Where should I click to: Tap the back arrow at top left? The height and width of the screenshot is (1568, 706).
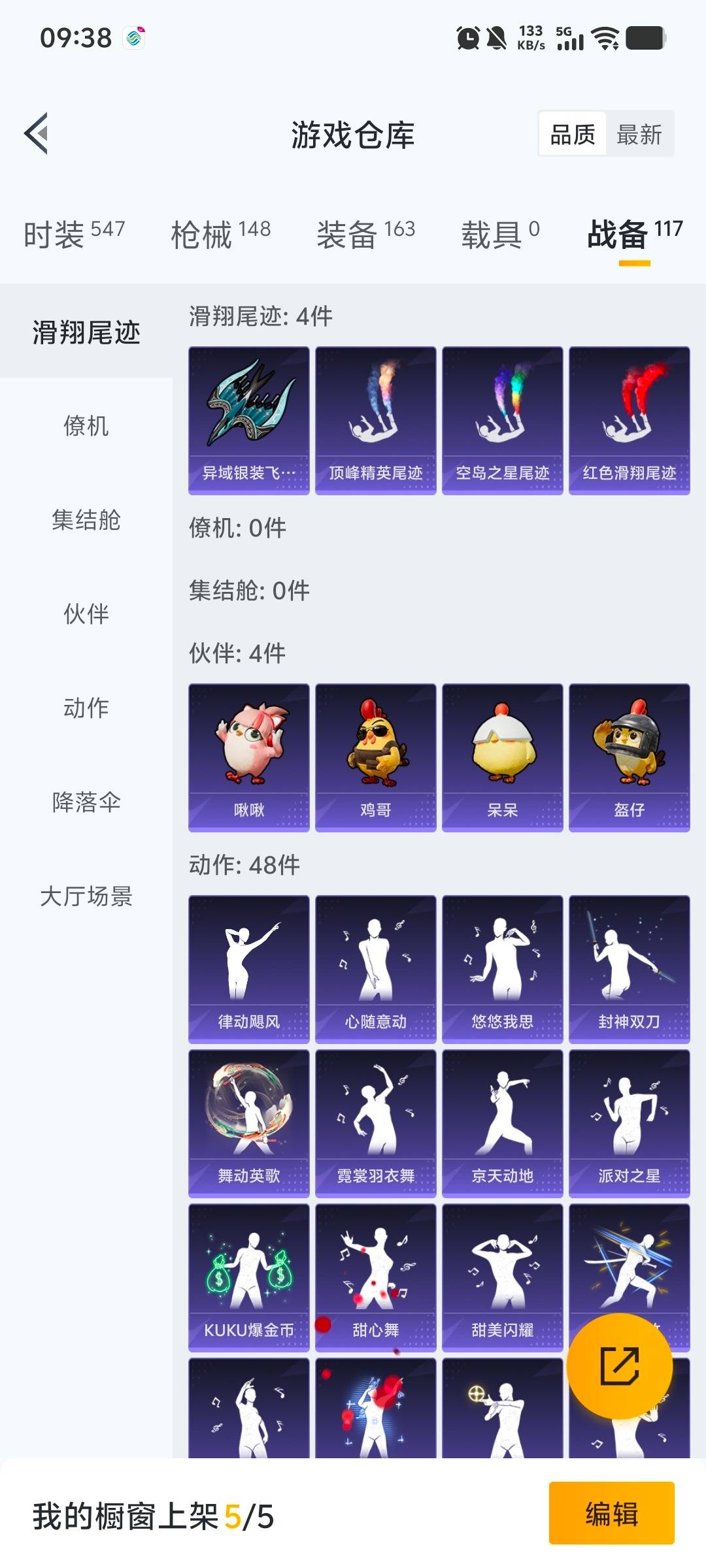(37, 133)
